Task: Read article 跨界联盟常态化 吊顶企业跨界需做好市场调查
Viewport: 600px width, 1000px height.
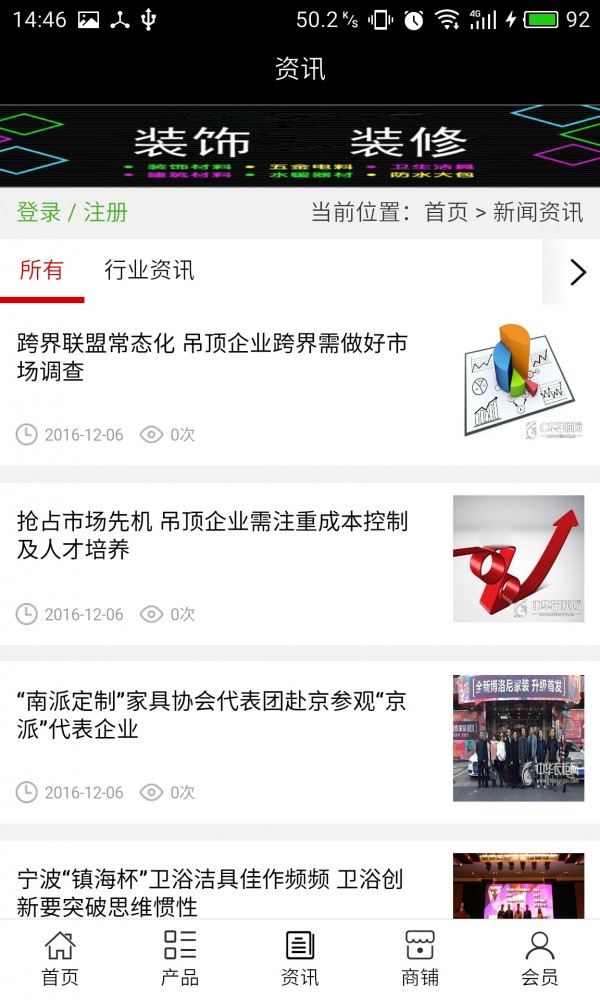Action: [x=212, y=358]
